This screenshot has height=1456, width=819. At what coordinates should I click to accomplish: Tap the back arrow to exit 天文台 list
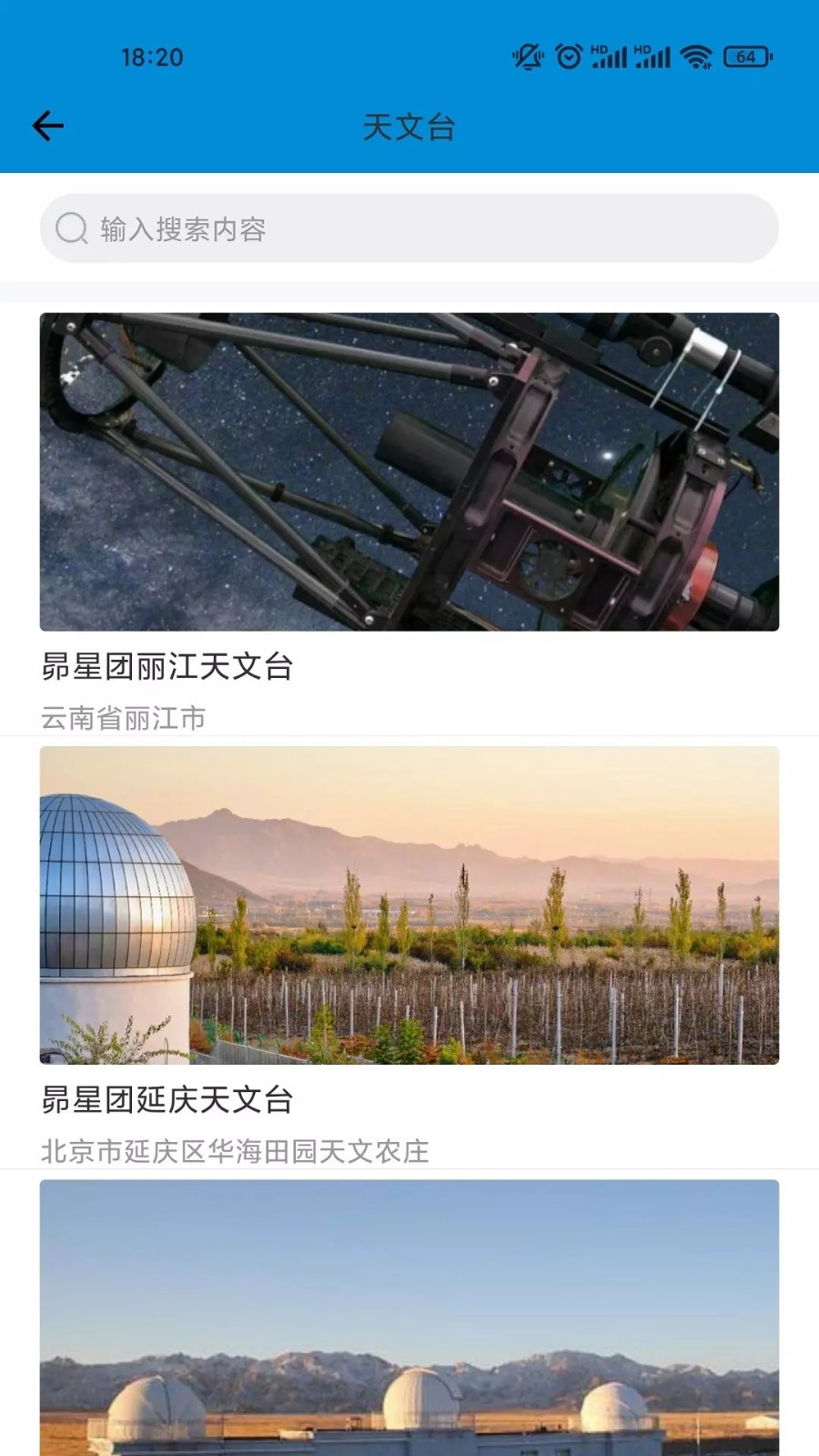pos(46,125)
